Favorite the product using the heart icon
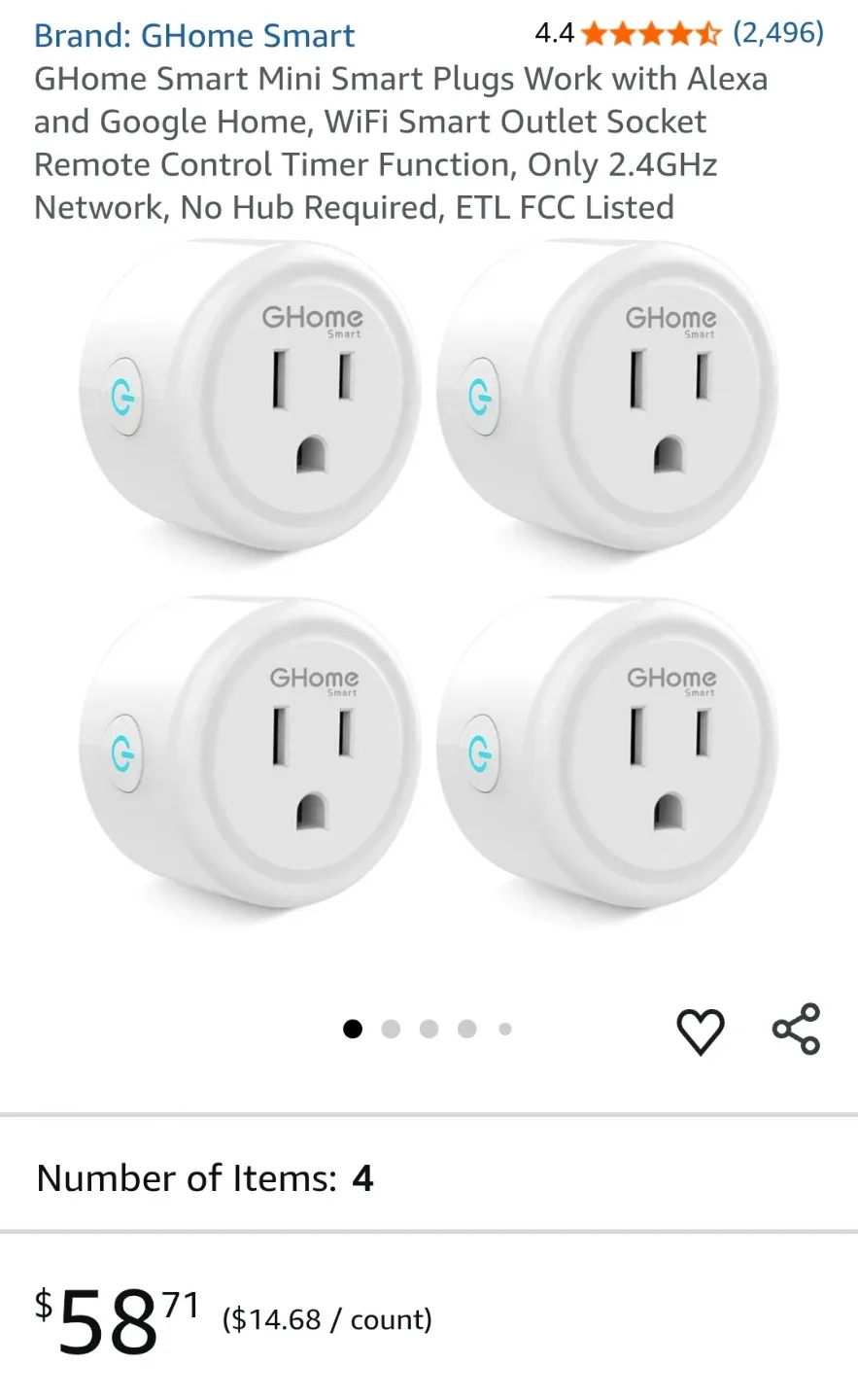 [701, 1031]
